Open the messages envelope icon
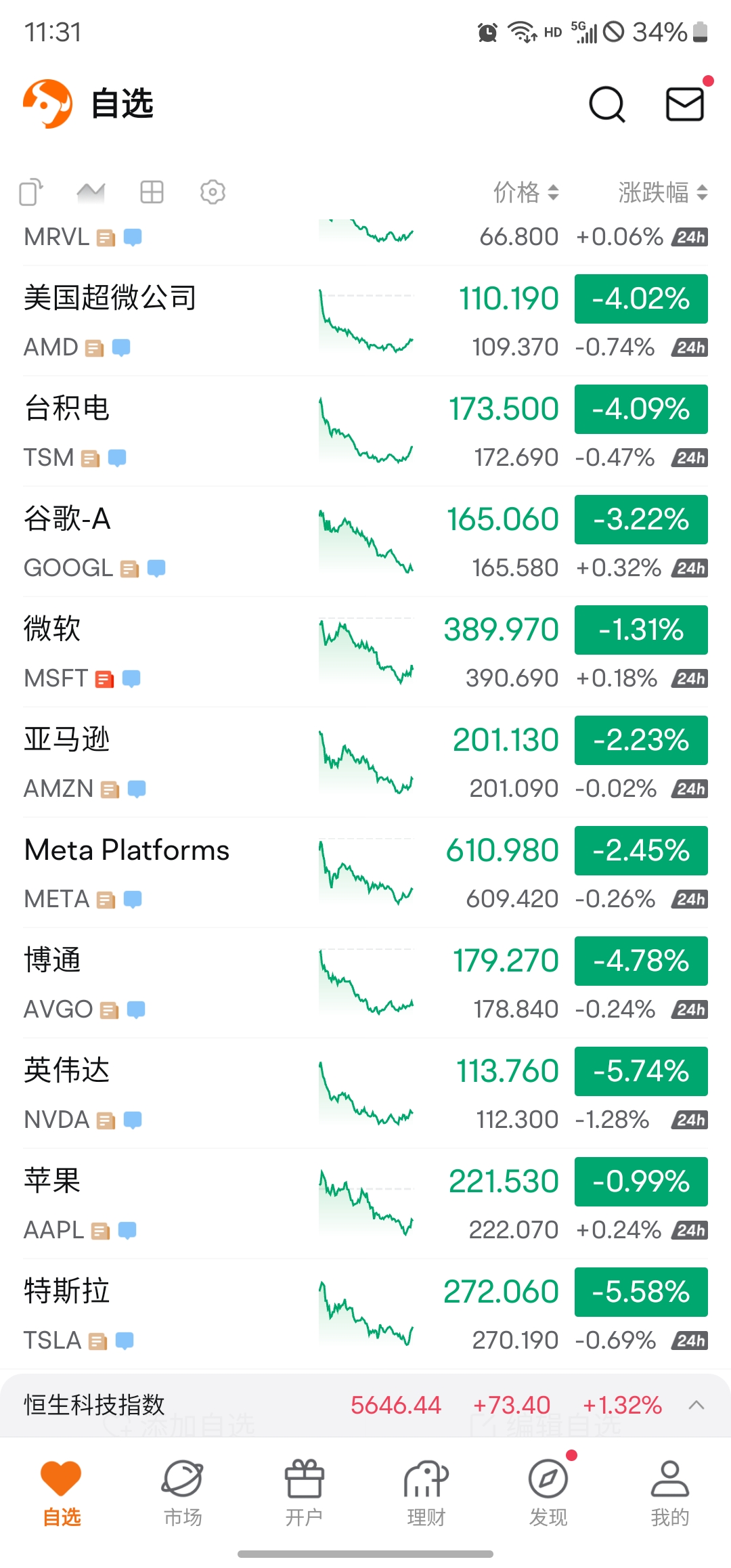This screenshot has height=1568, width=731. point(685,104)
